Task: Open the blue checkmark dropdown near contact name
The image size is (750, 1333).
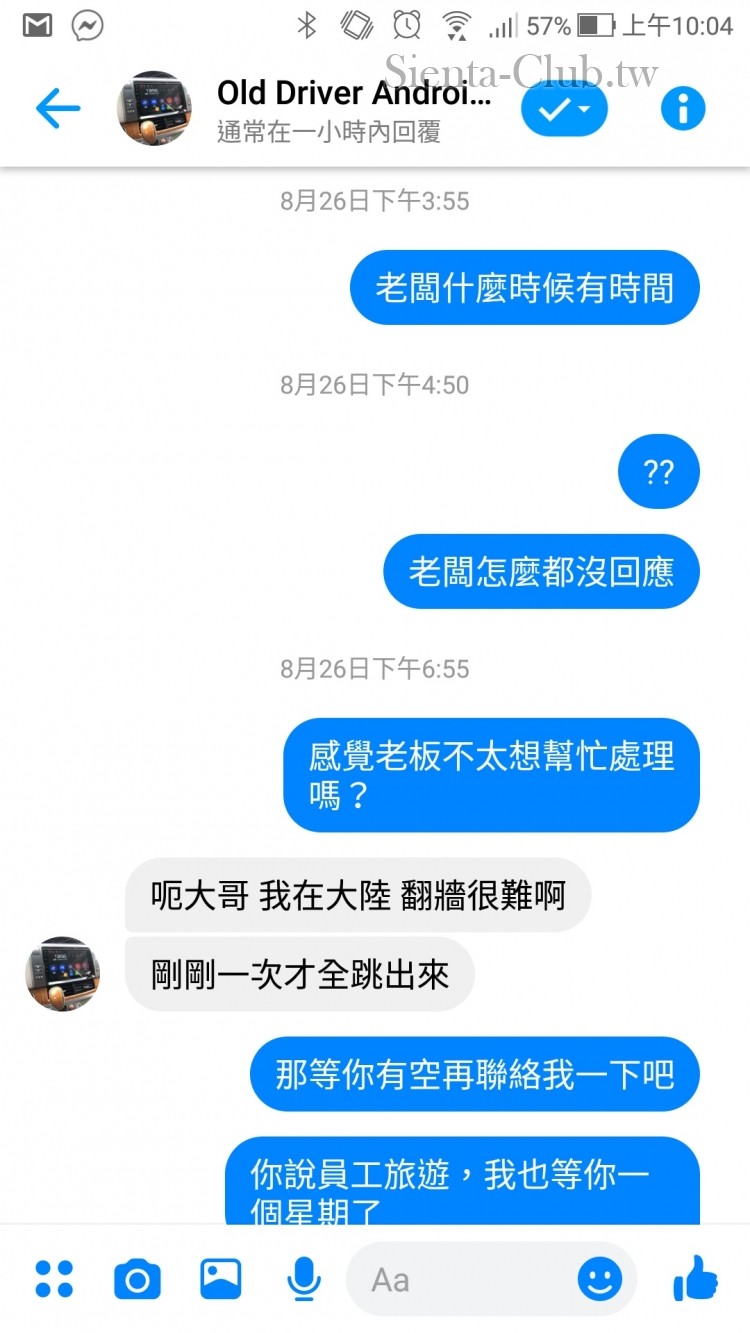Action: coord(563,108)
